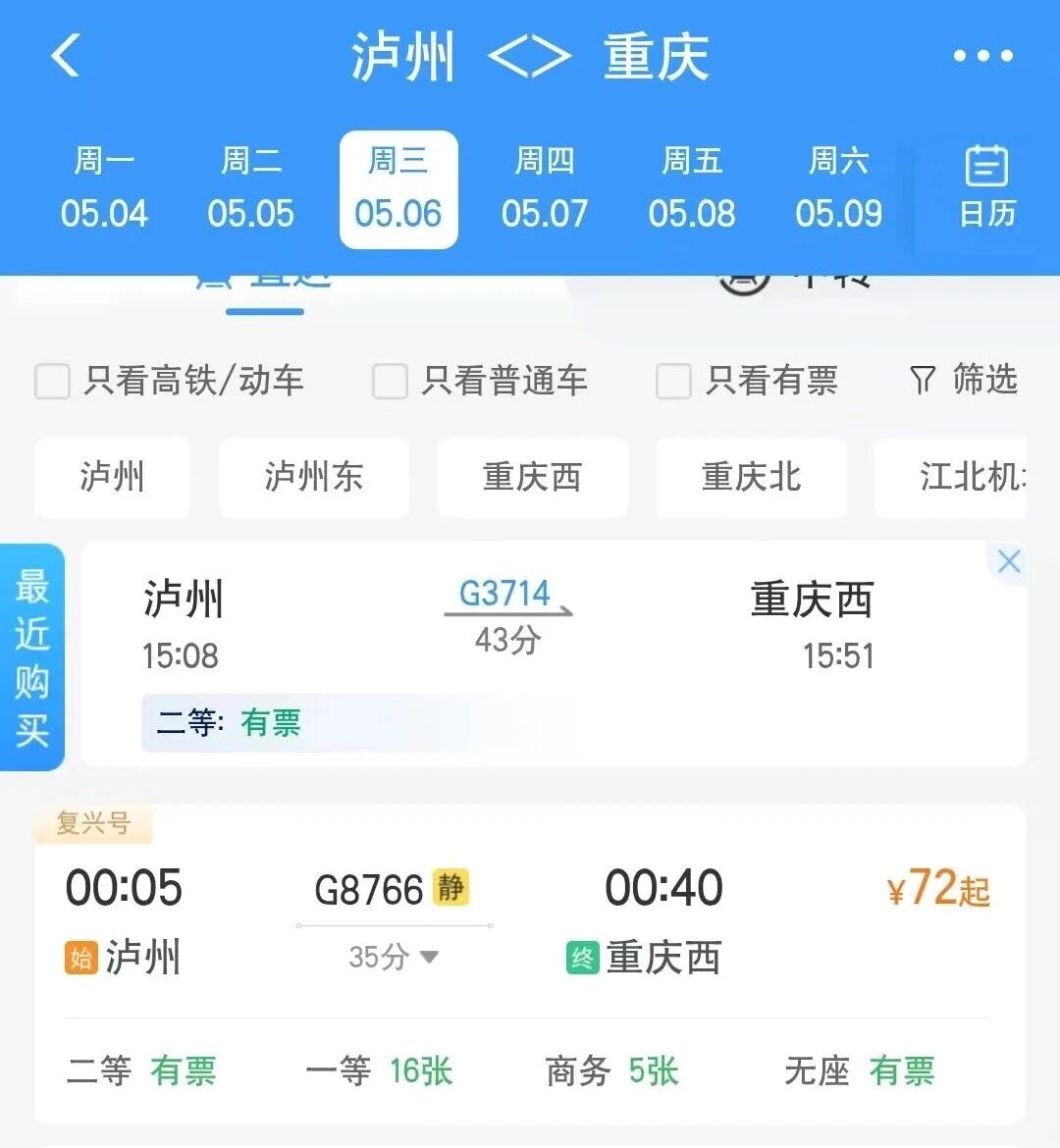1060x1148 pixels.
Task: Select date 周一 05.04
Action: tap(104, 188)
